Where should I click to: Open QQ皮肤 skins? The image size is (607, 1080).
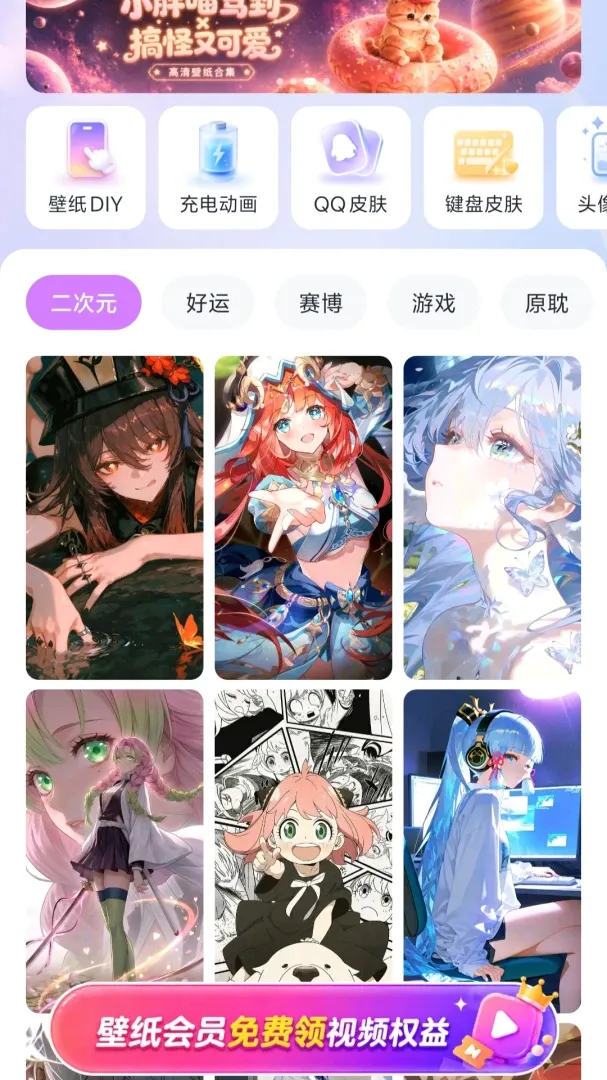pos(351,167)
